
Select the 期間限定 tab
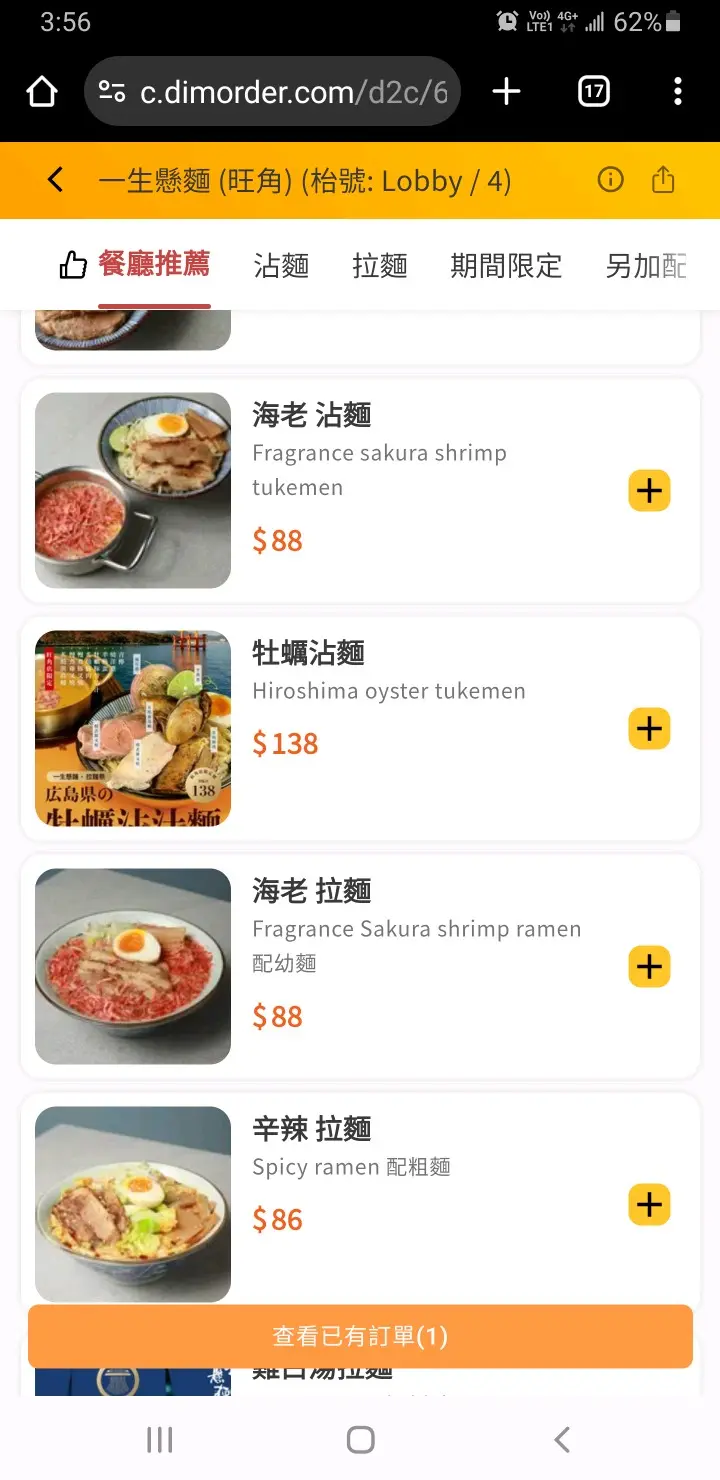coord(506,266)
